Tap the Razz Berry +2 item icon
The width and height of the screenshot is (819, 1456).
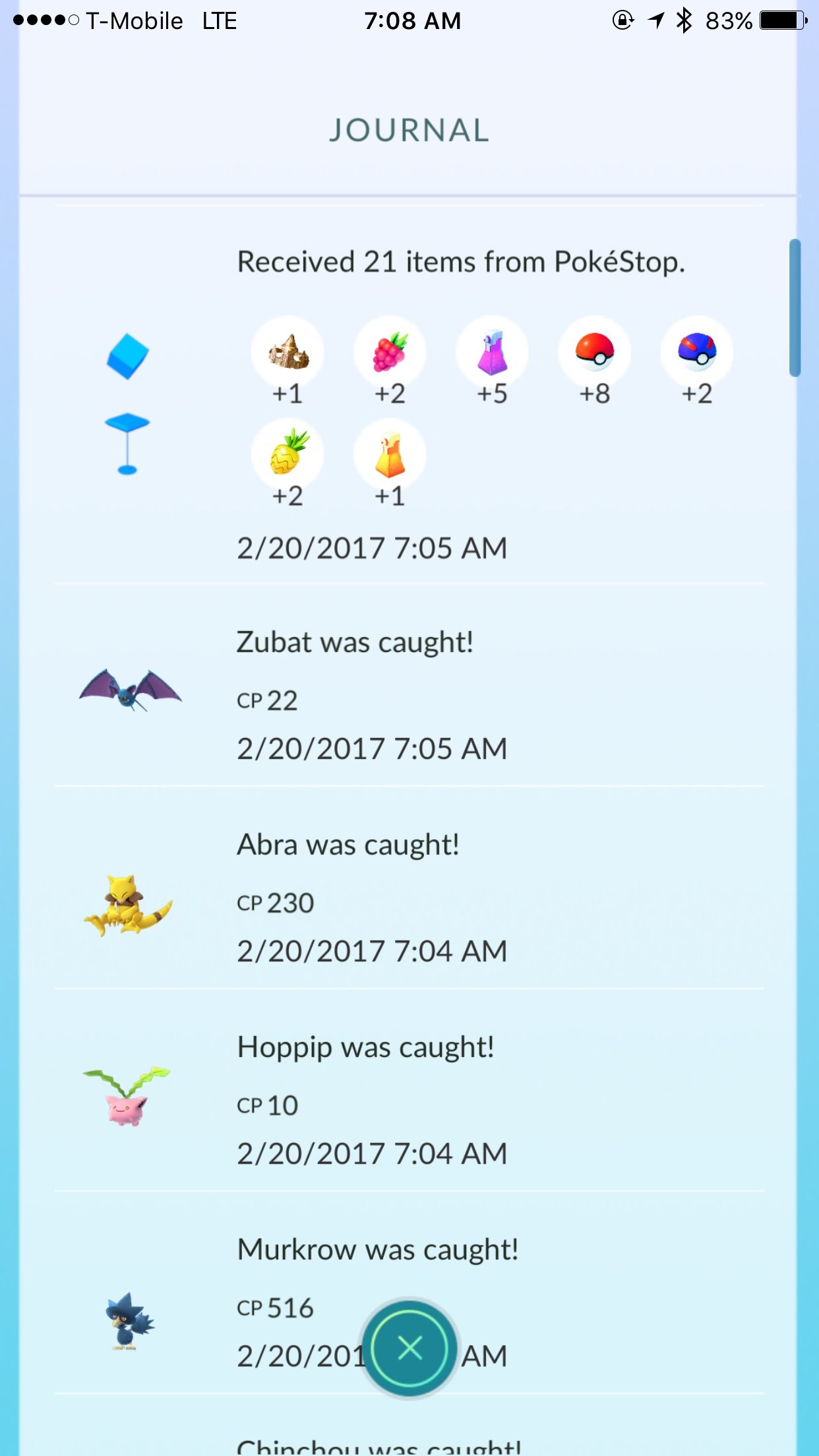390,353
